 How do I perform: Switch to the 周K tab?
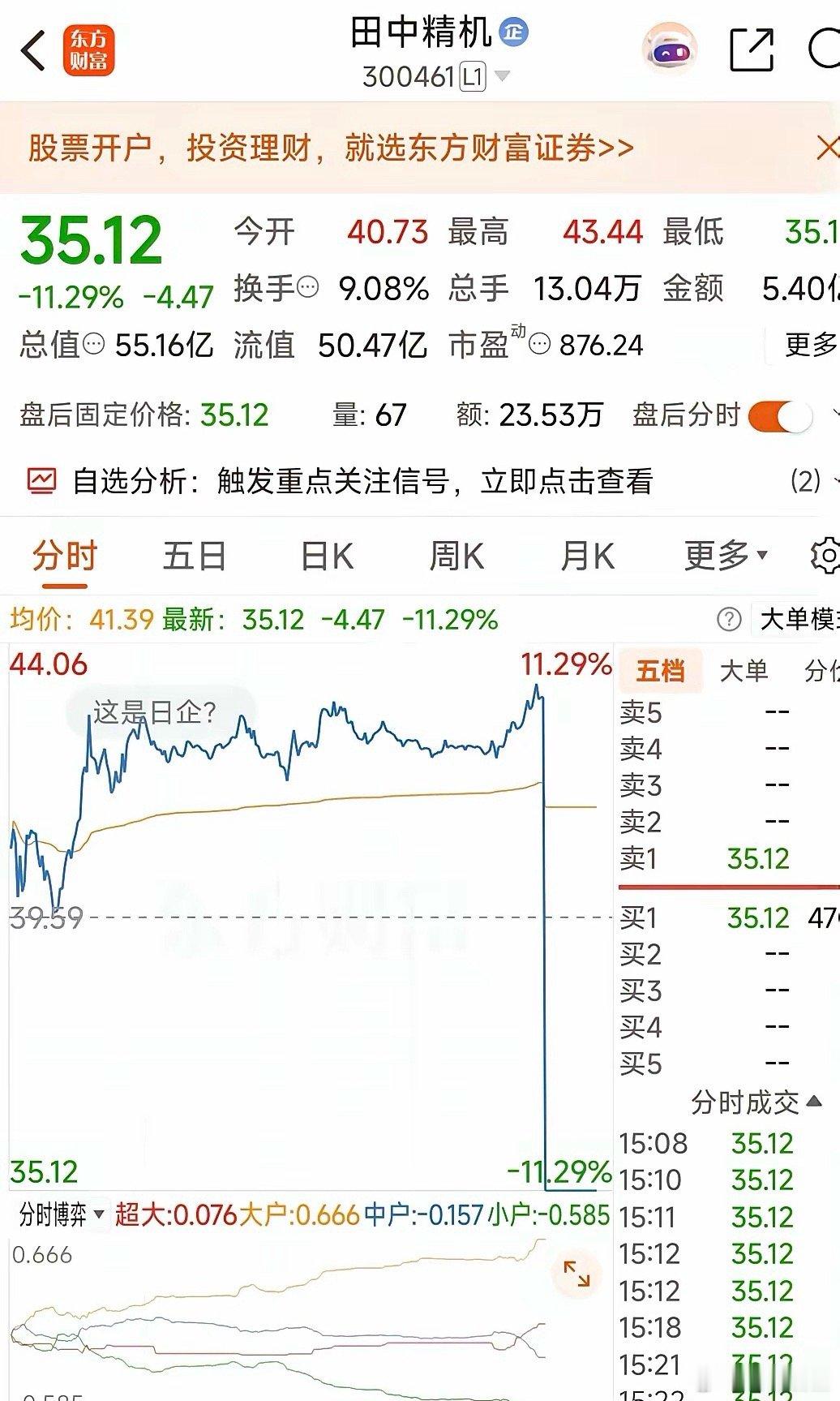pyautogui.click(x=457, y=556)
